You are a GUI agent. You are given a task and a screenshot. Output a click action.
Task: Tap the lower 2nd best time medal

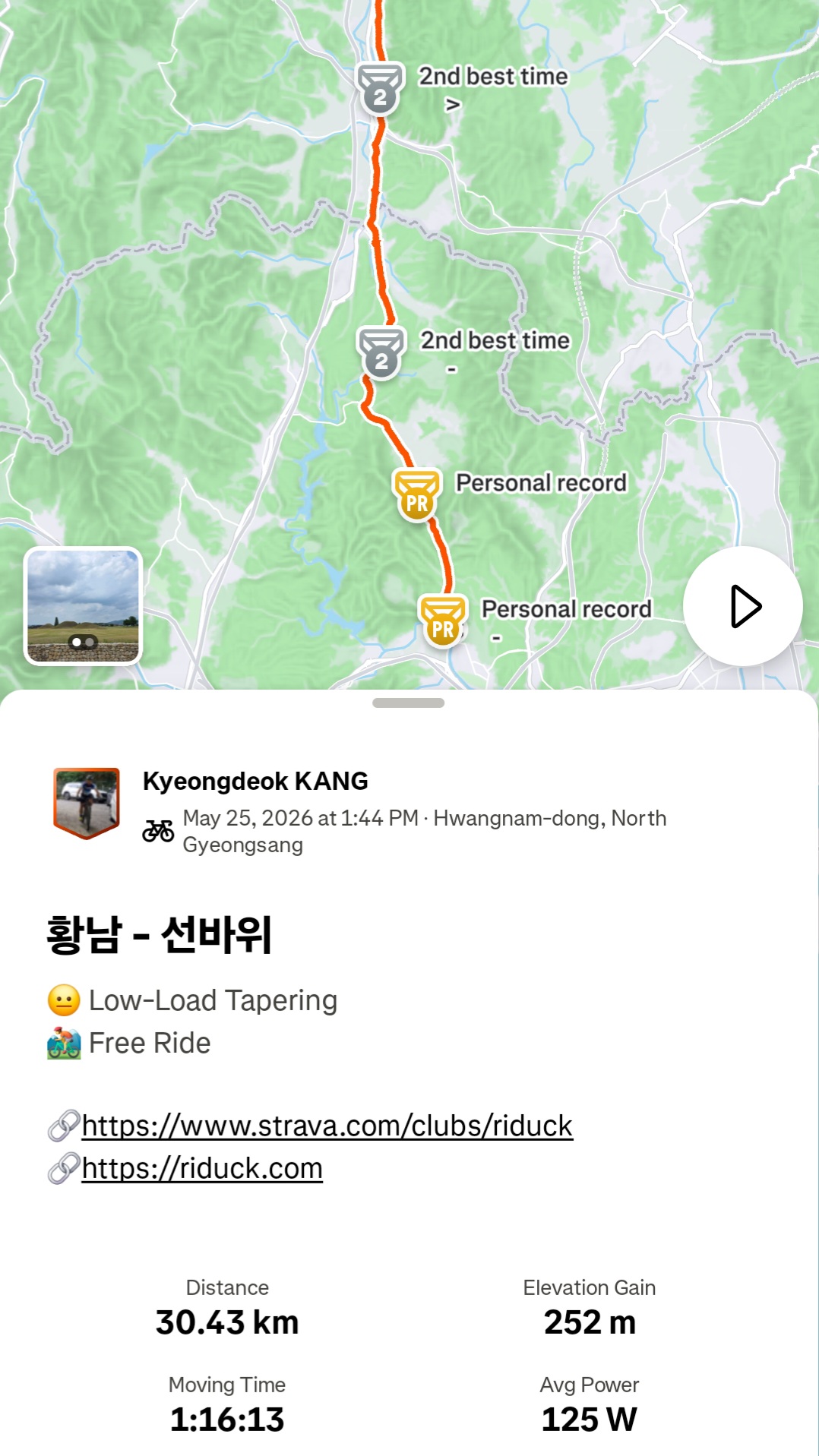coord(381,352)
